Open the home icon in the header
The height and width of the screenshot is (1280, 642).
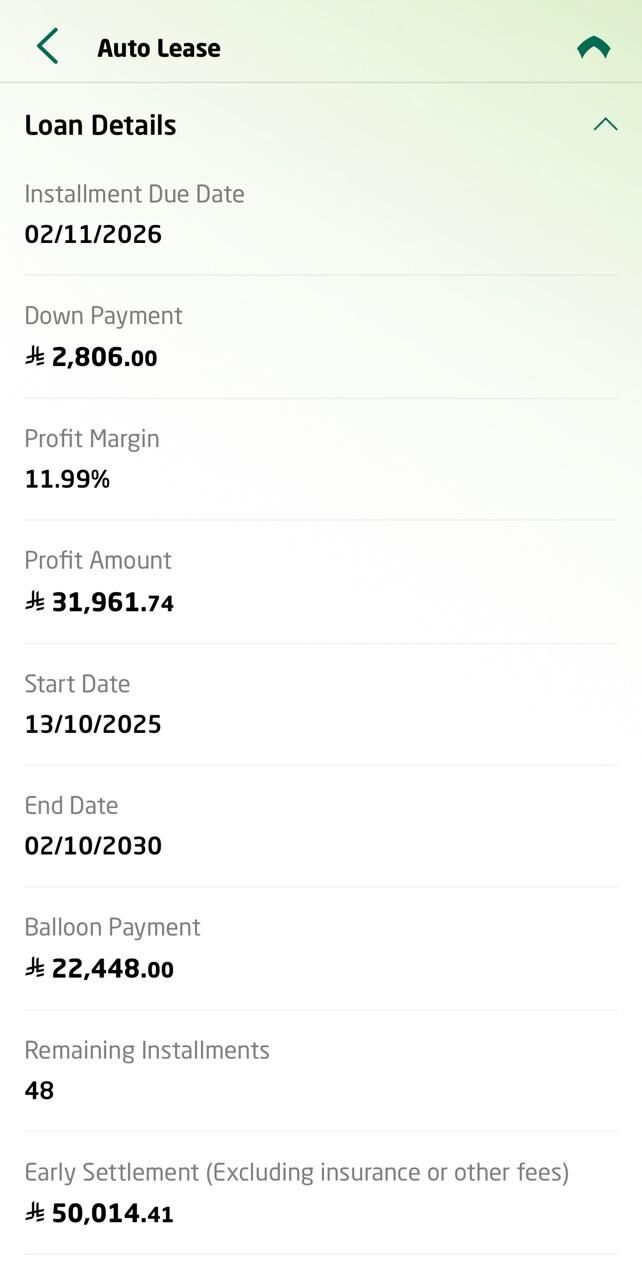[594, 47]
